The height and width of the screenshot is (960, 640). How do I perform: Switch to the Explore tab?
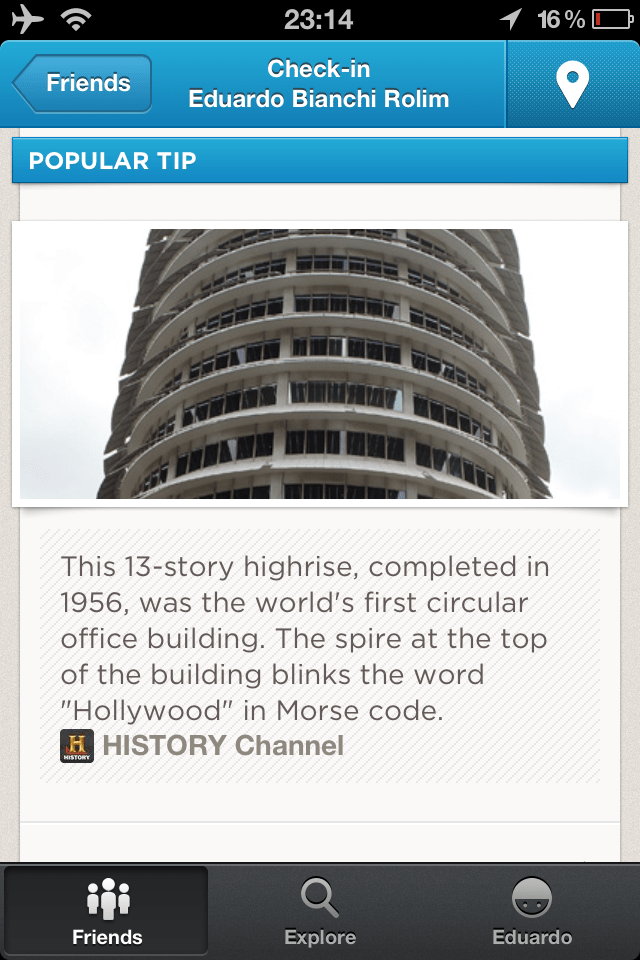click(320, 911)
